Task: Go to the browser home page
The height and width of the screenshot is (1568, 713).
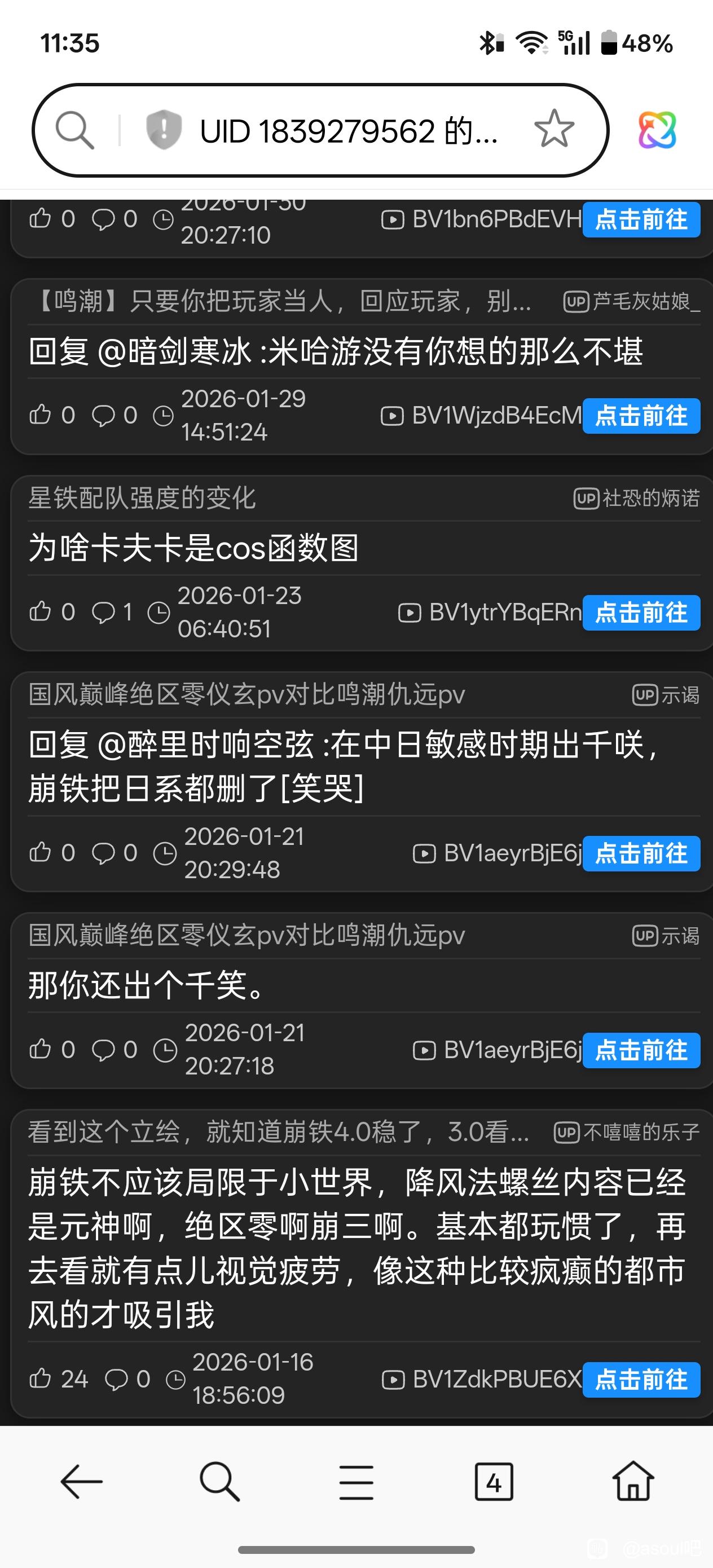Action: coord(633,1482)
